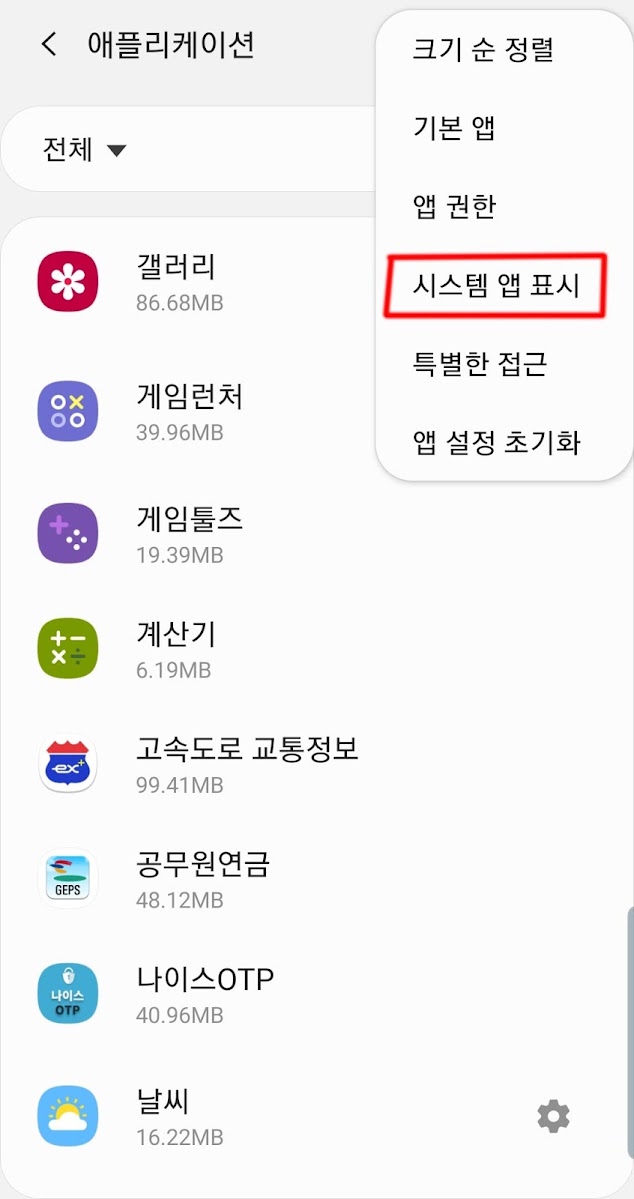
Task: Tap the settings gear beside 날씨
Action: coord(553,1115)
